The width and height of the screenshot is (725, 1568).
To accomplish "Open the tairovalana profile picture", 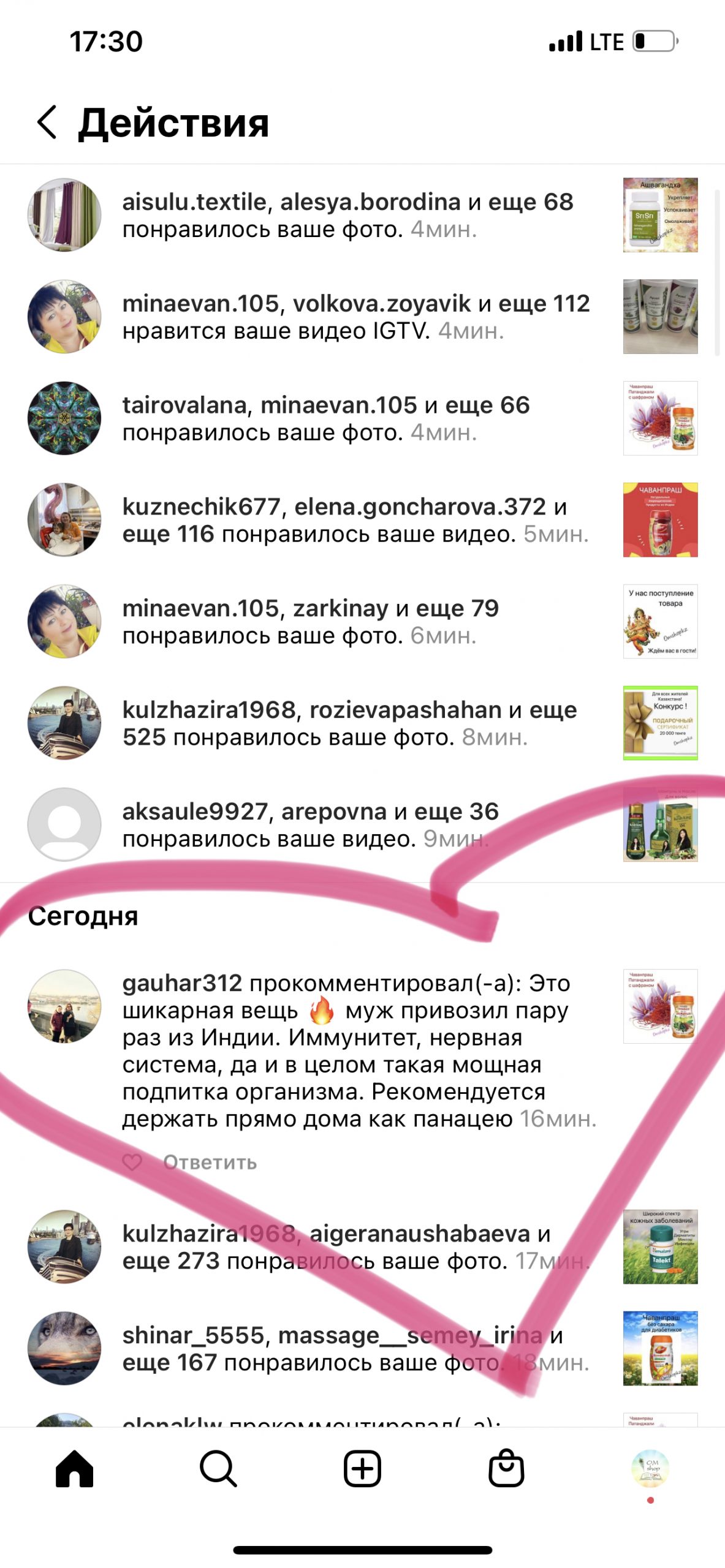I will click(64, 418).
